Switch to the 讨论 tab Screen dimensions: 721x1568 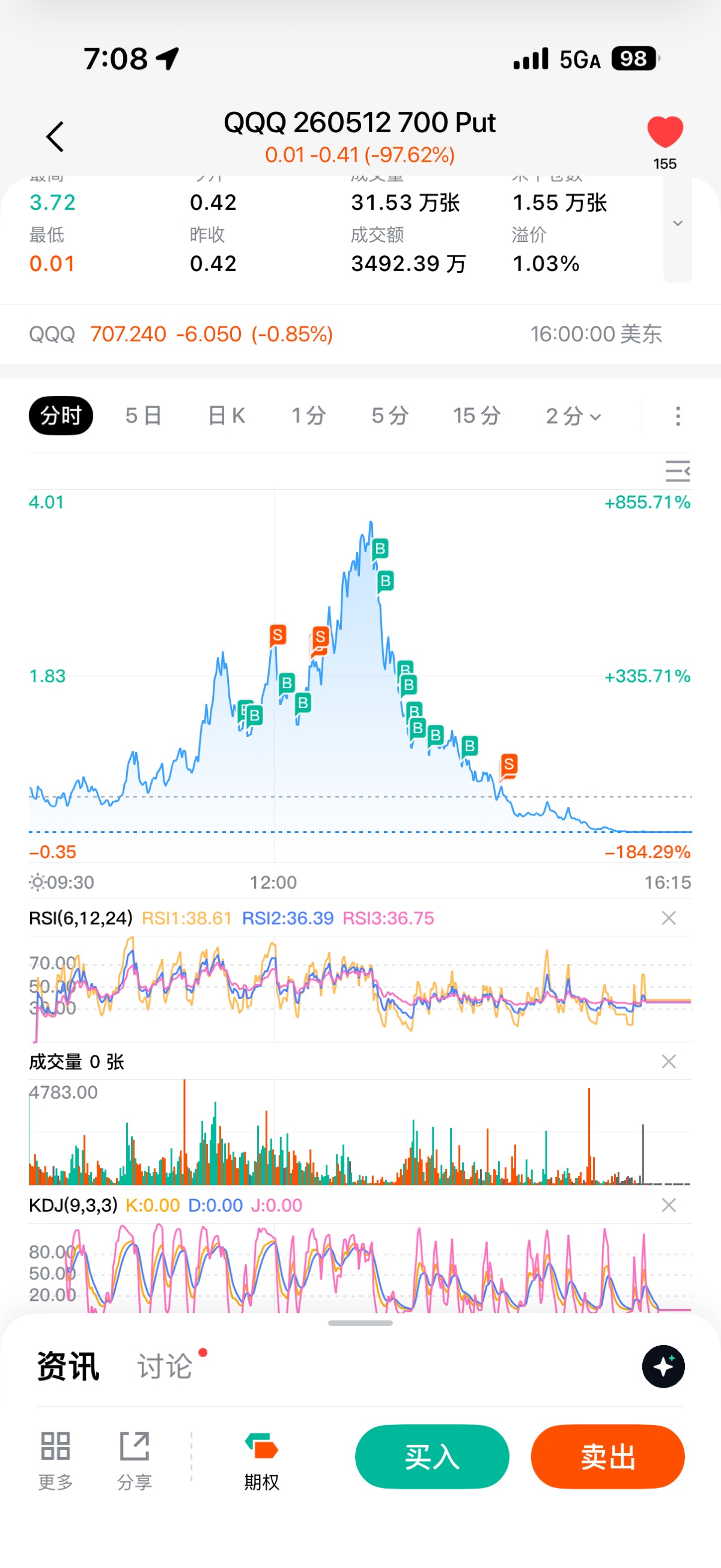(x=165, y=1366)
